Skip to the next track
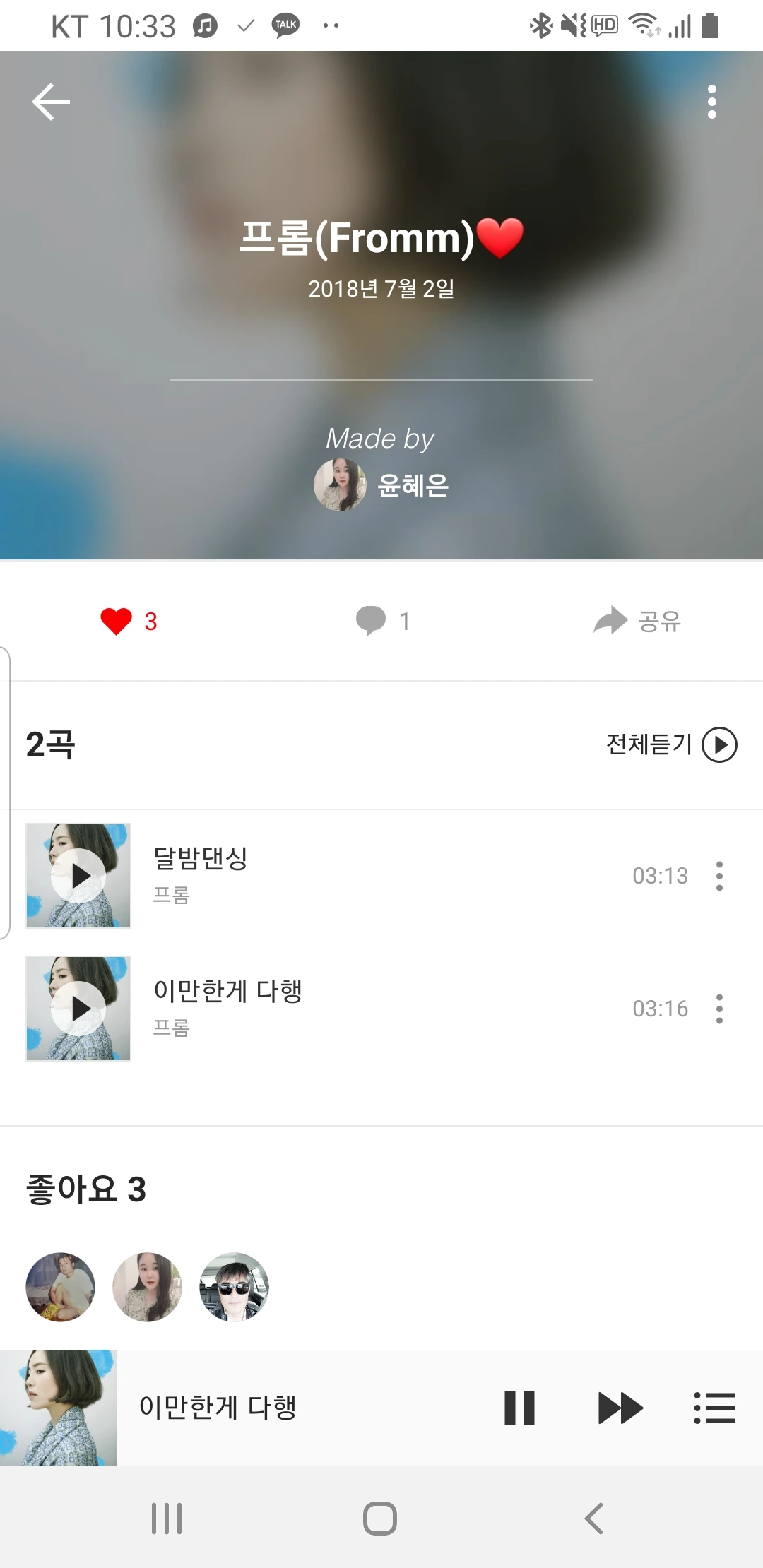 pos(620,1408)
